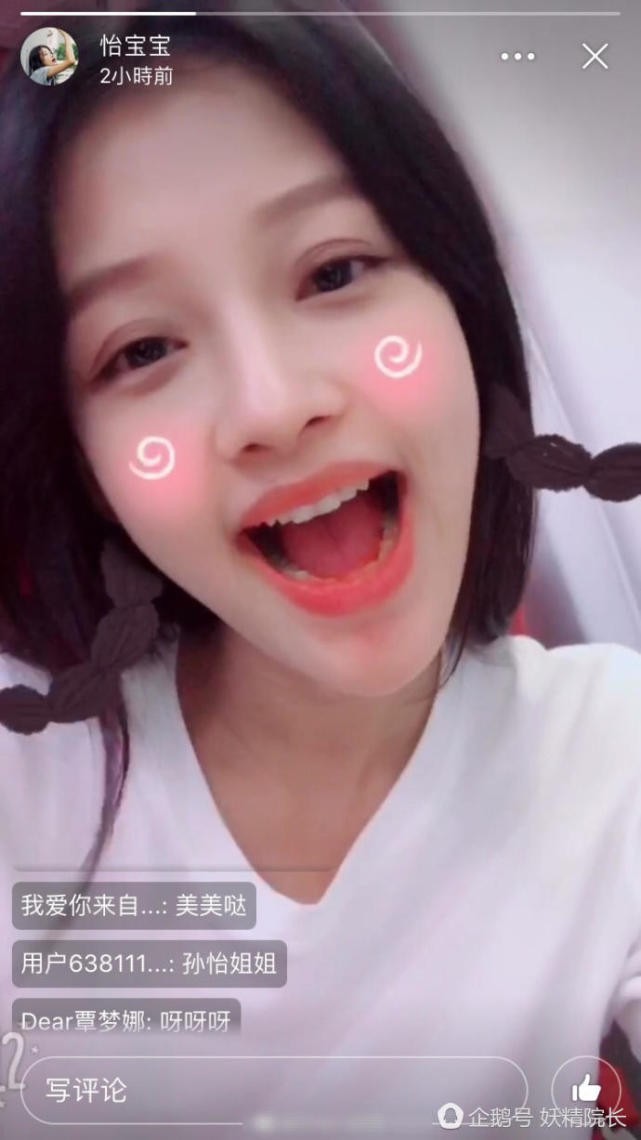641x1140 pixels.
Task: Tap the 写评论 comment field
Action: 272,1090
